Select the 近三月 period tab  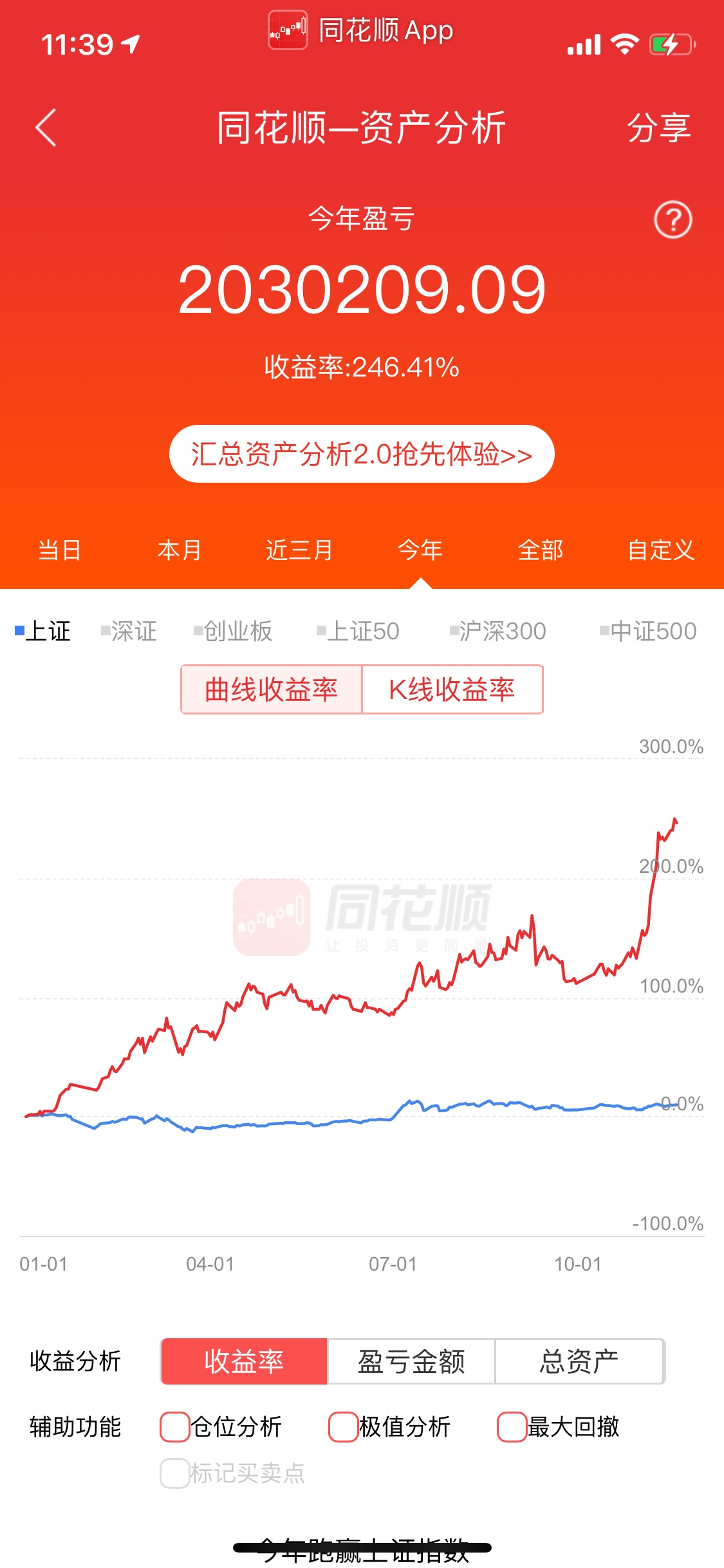[299, 550]
